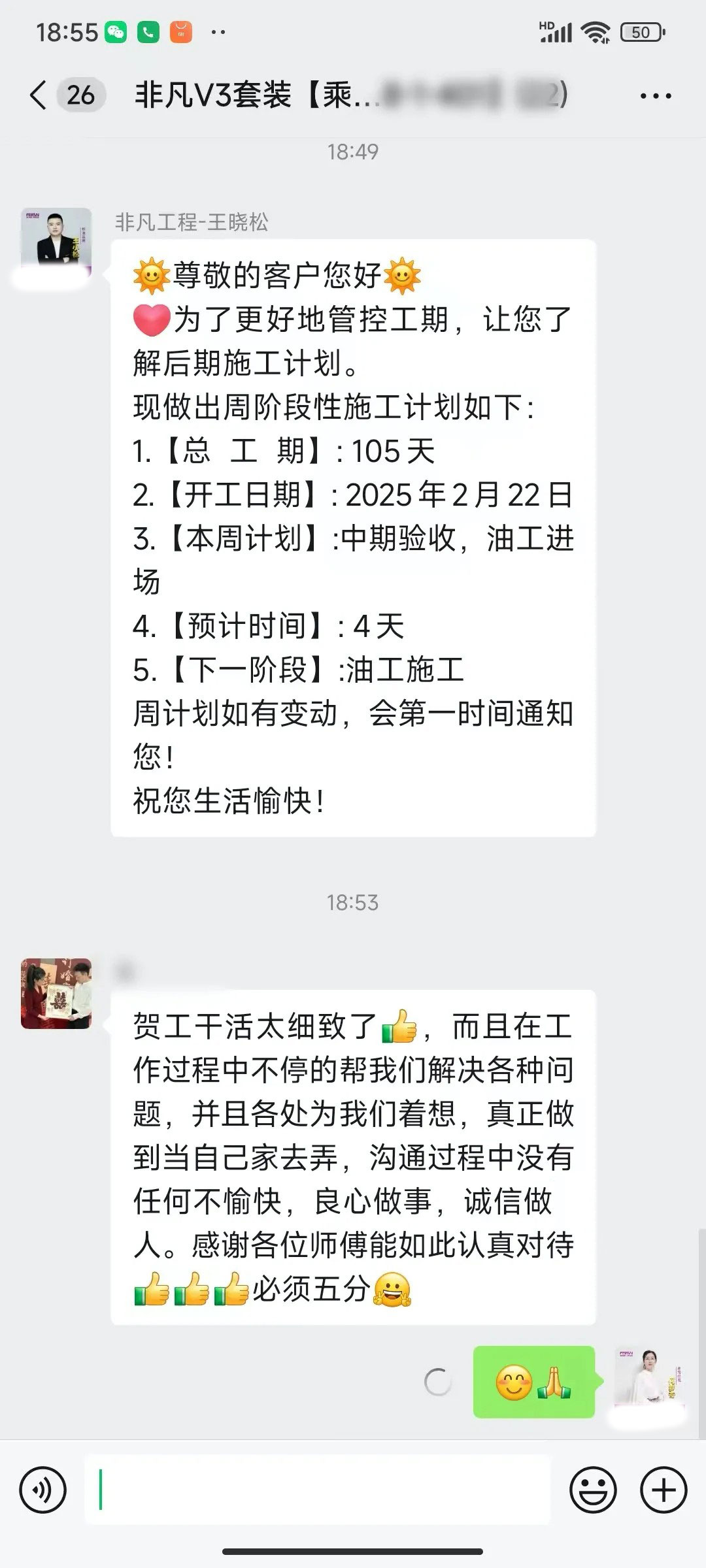Viewport: 706px width, 1568px height.
Task: Open the plus attachments menu
Action: [x=663, y=1490]
